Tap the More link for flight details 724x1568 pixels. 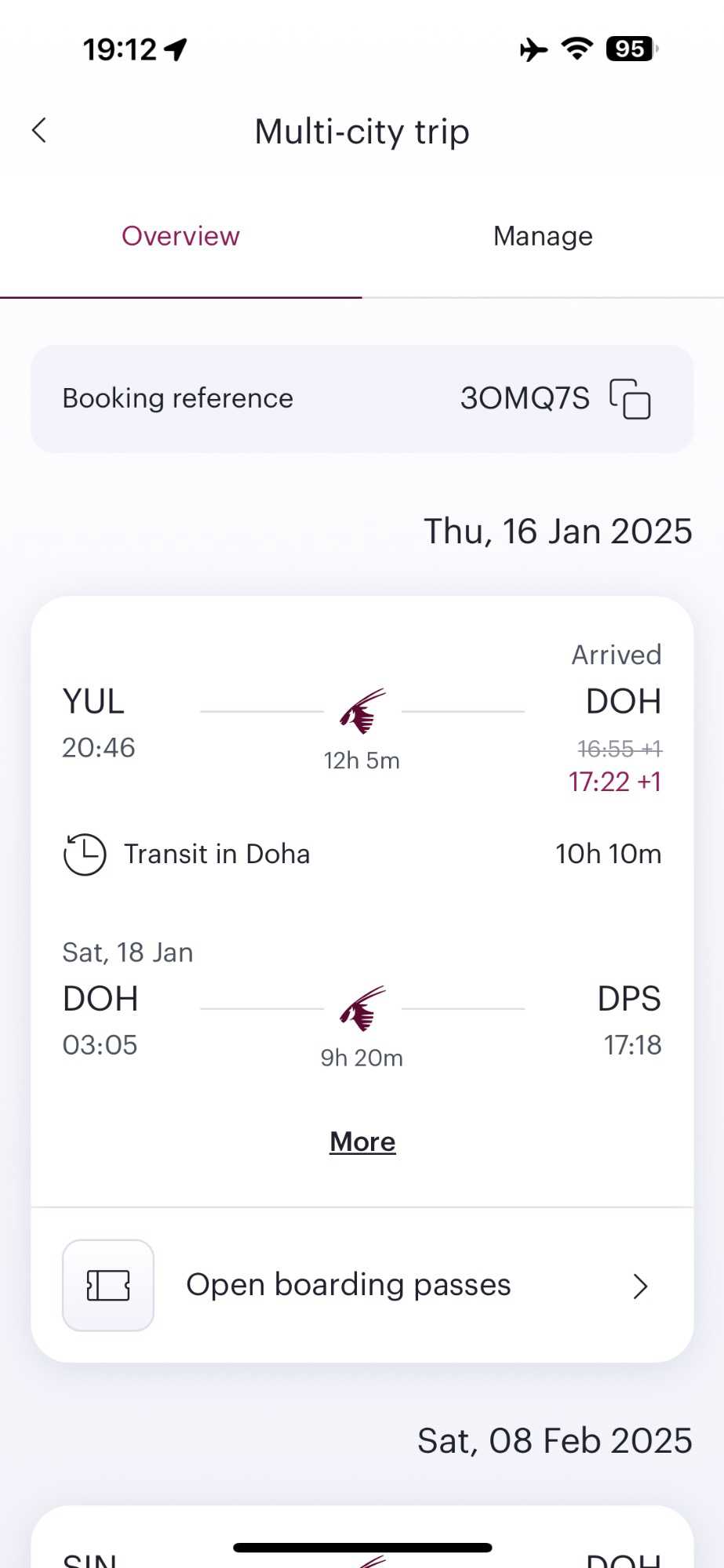click(x=362, y=1142)
